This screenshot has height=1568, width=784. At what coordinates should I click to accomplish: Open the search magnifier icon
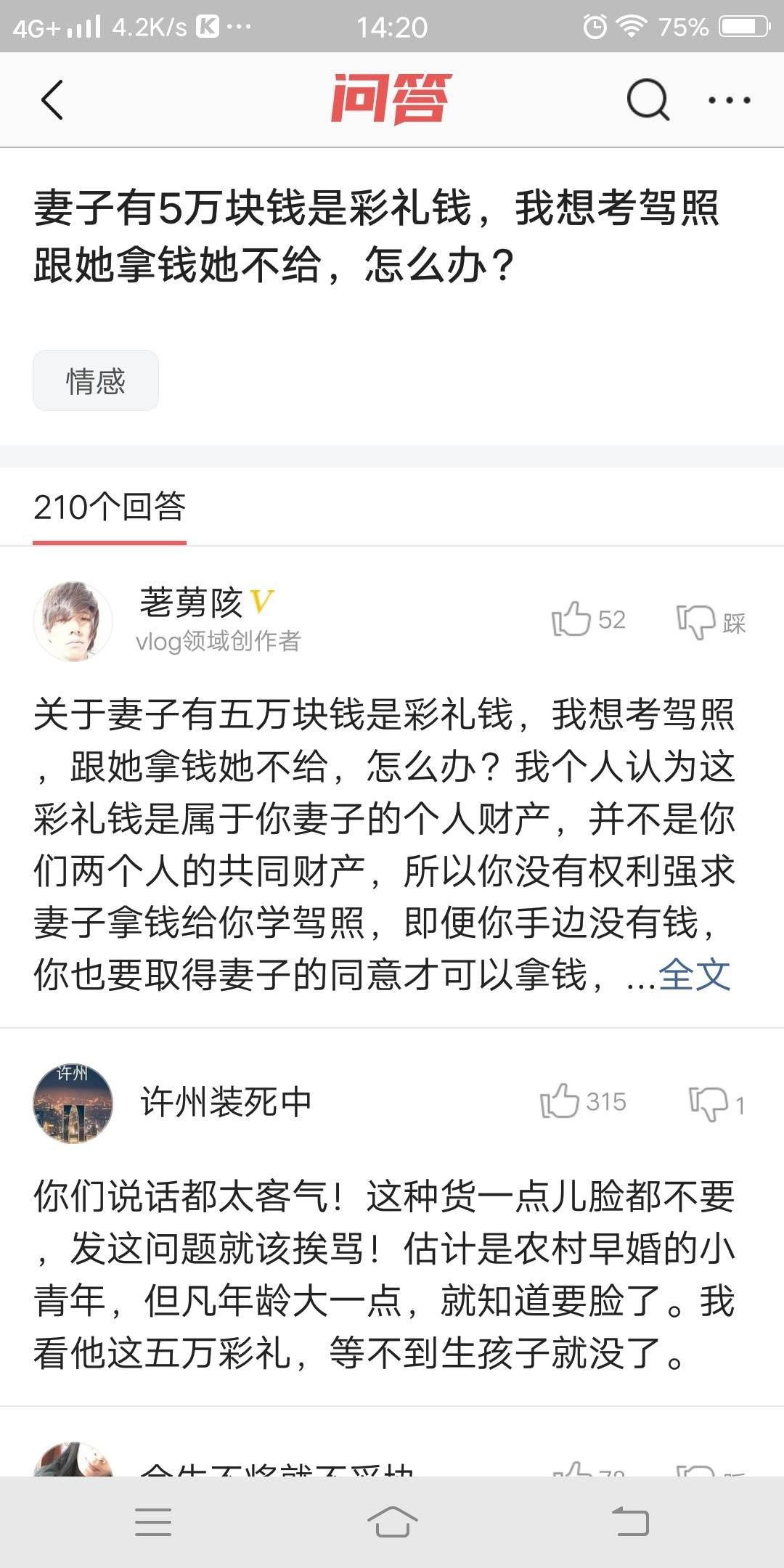(x=648, y=99)
